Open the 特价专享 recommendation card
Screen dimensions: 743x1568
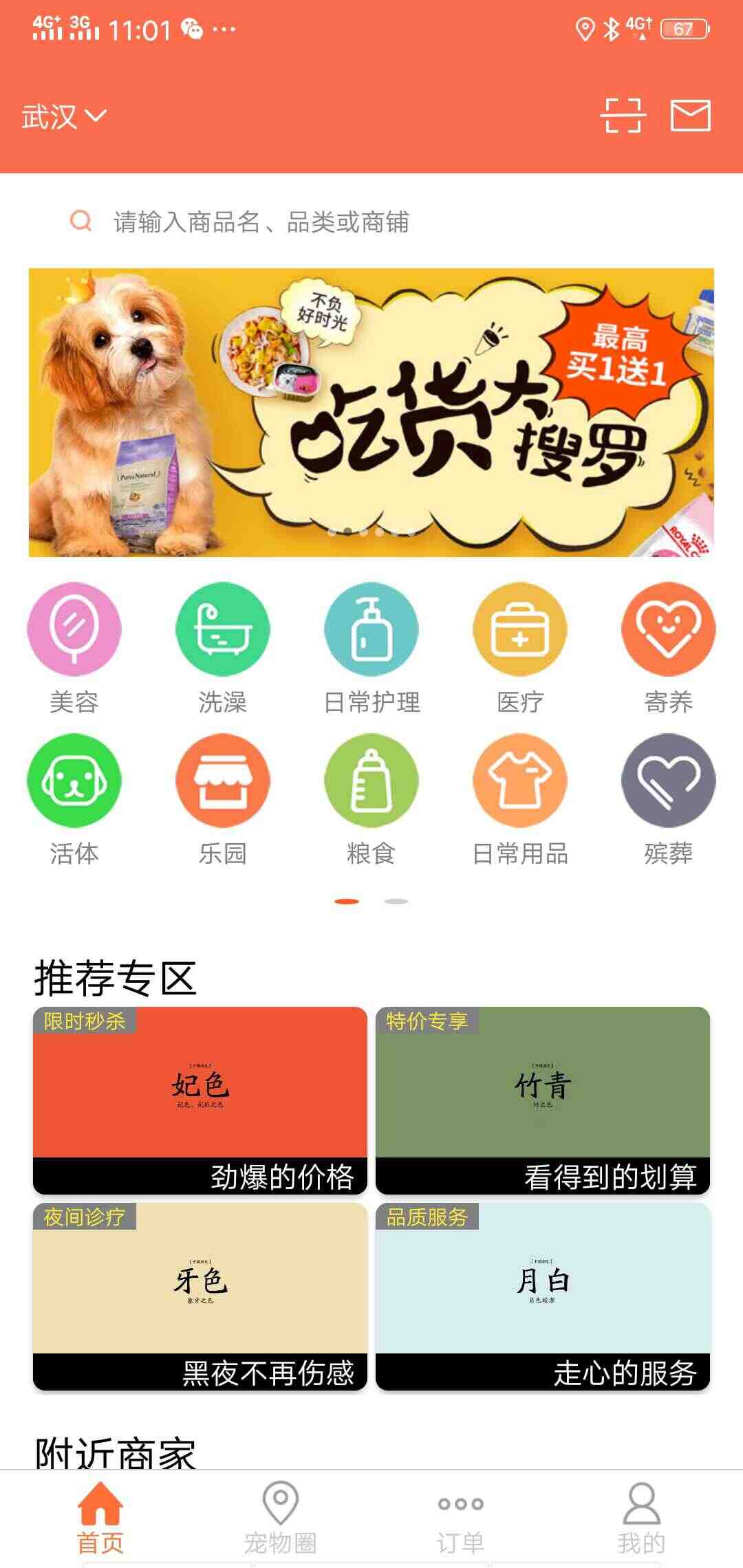543,1100
